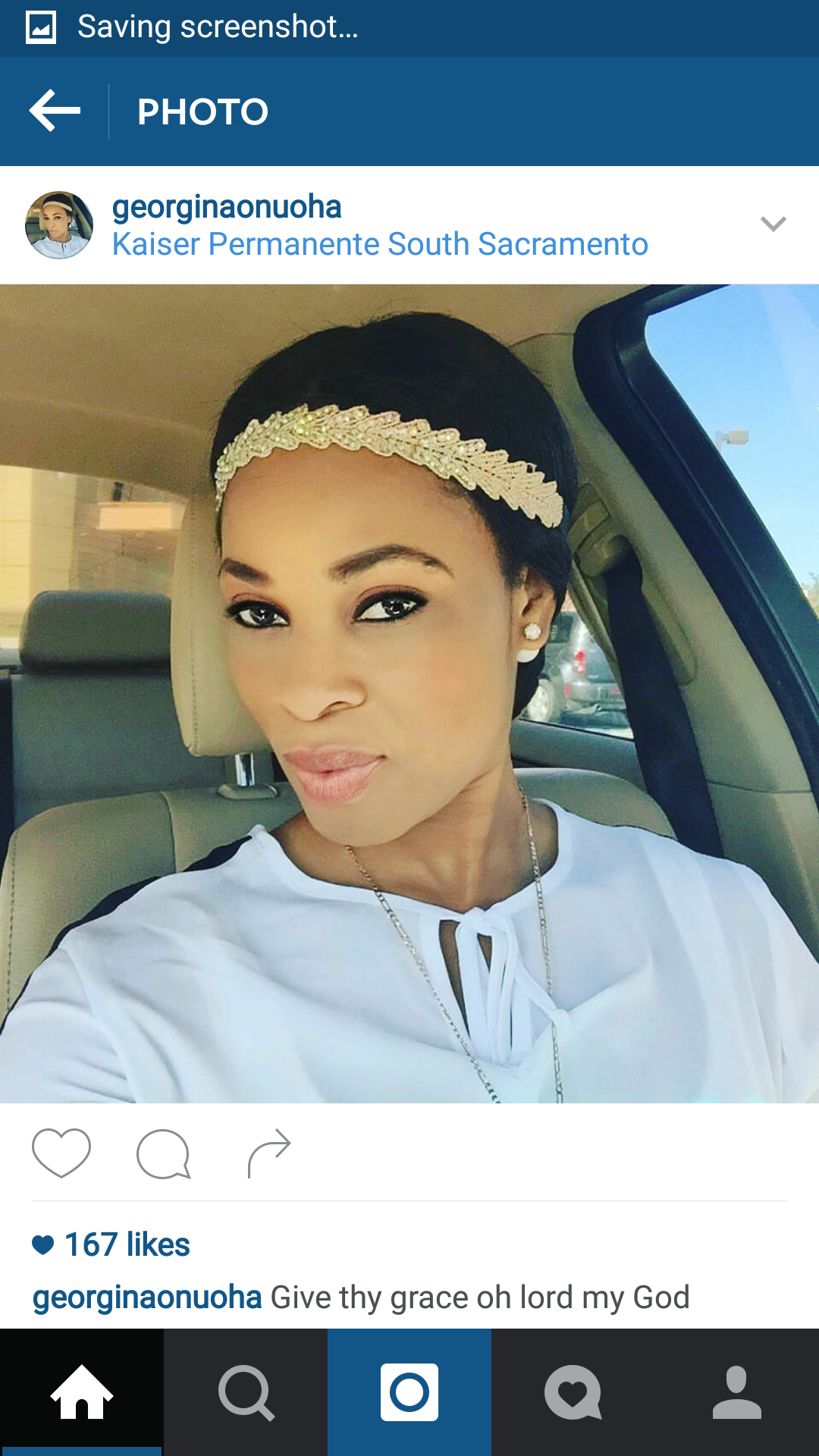The height and width of the screenshot is (1456, 819).
Task: Open the Search tab
Action: click(x=246, y=1392)
